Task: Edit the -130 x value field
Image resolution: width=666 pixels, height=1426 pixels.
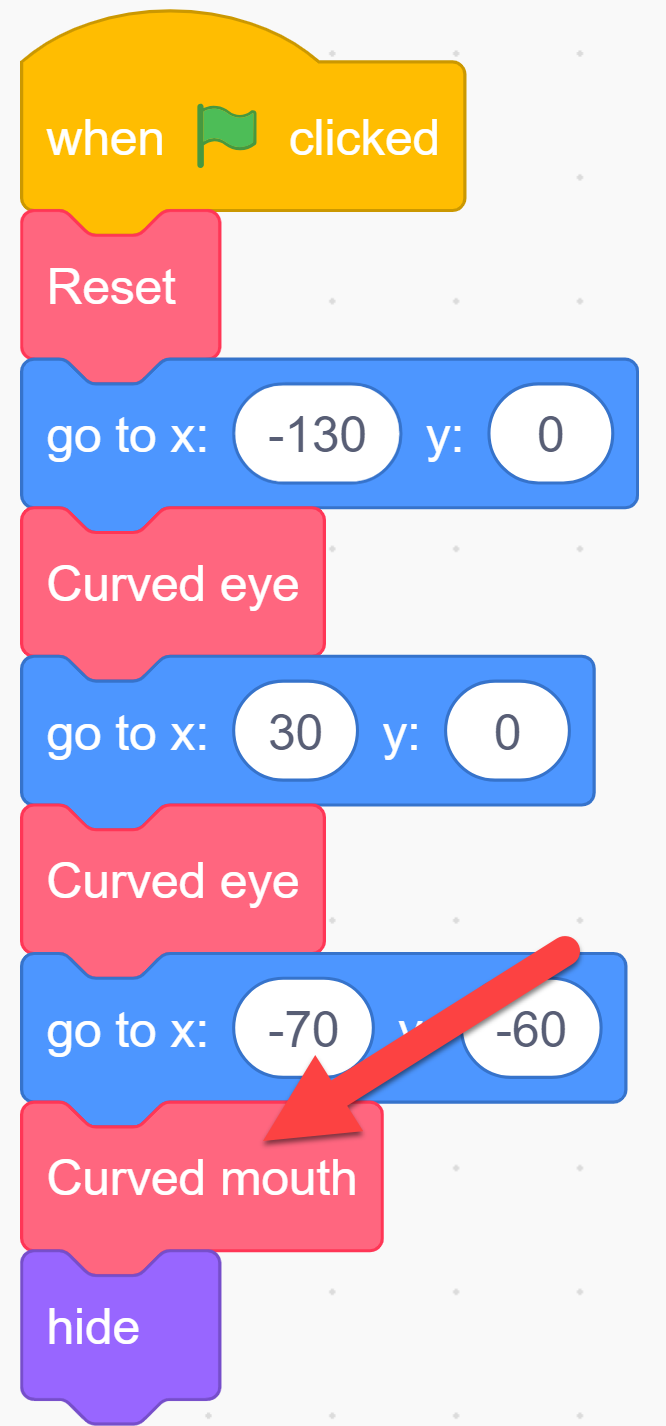Action: [x=317, y=435]
